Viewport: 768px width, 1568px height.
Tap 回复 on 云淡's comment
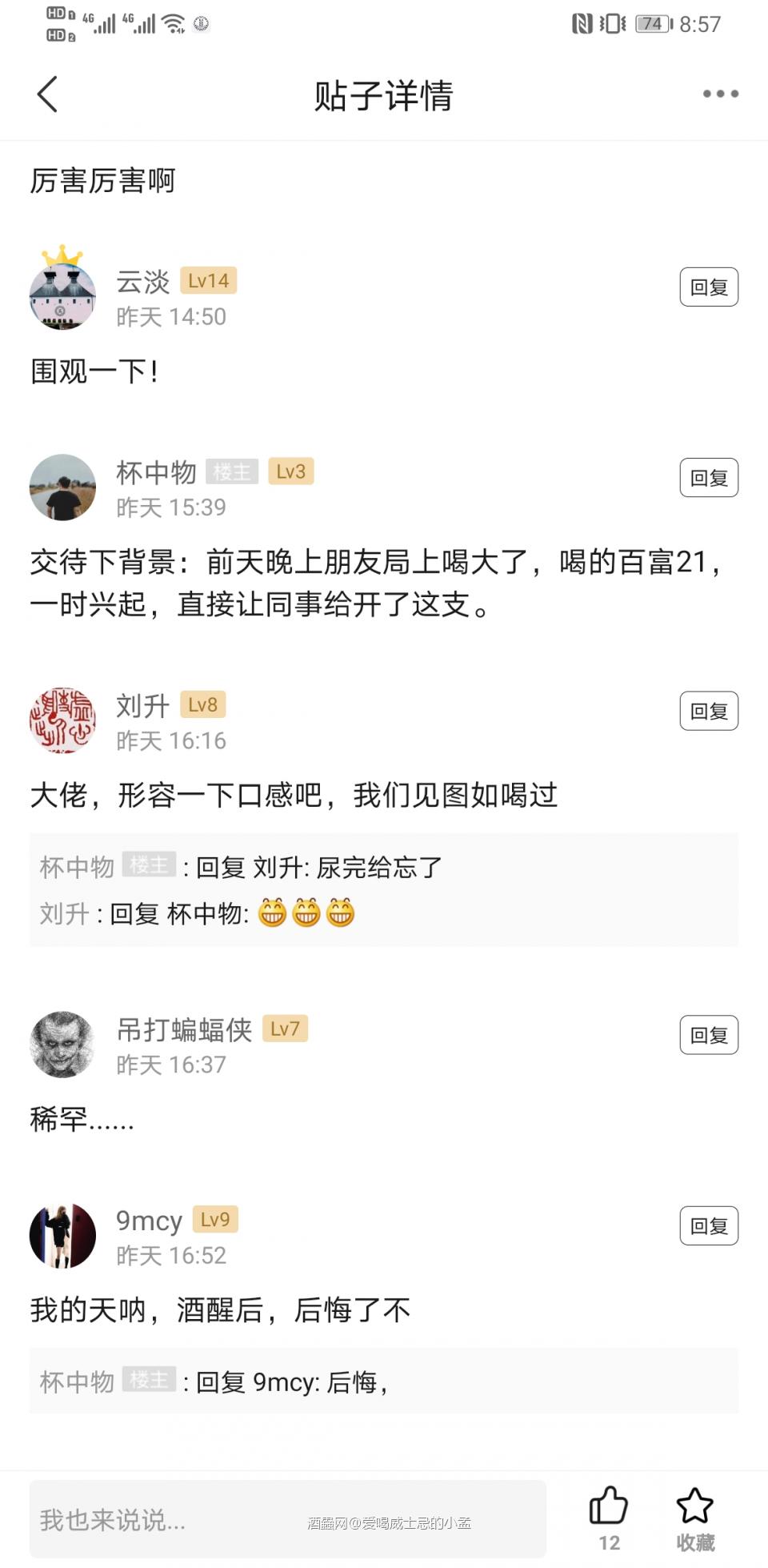click(709, 286)
